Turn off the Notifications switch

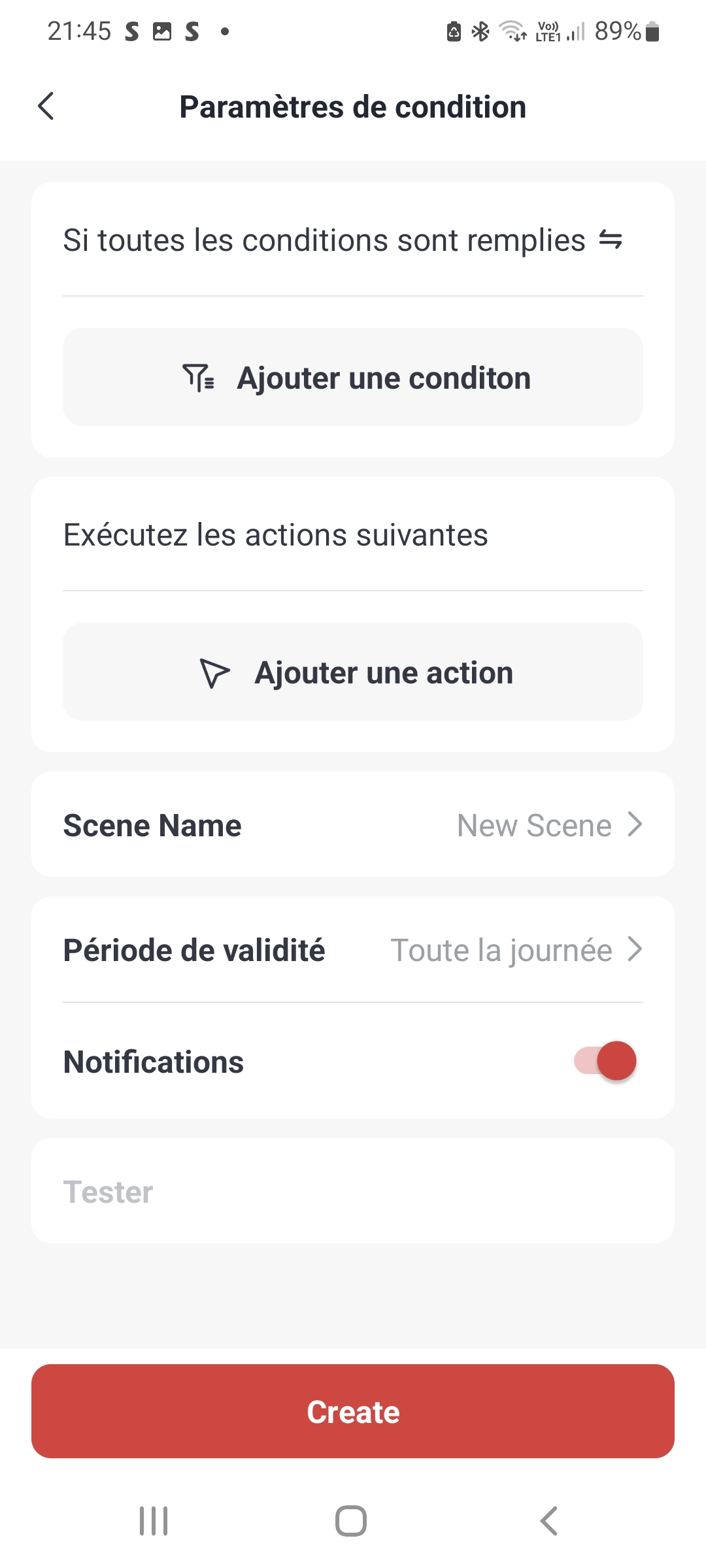coord(605,1061)
